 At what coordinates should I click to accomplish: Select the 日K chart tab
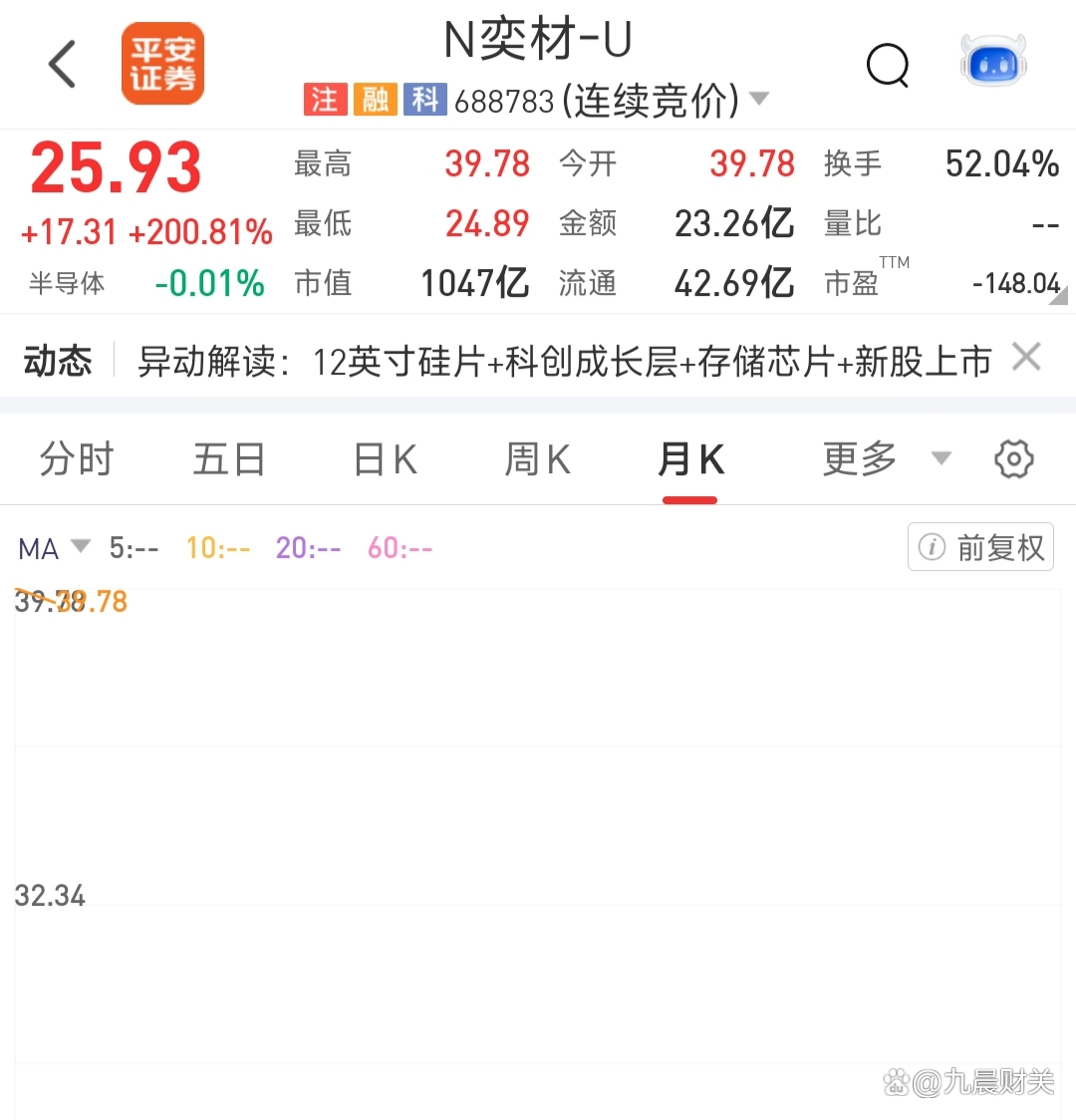pos(385,460)
